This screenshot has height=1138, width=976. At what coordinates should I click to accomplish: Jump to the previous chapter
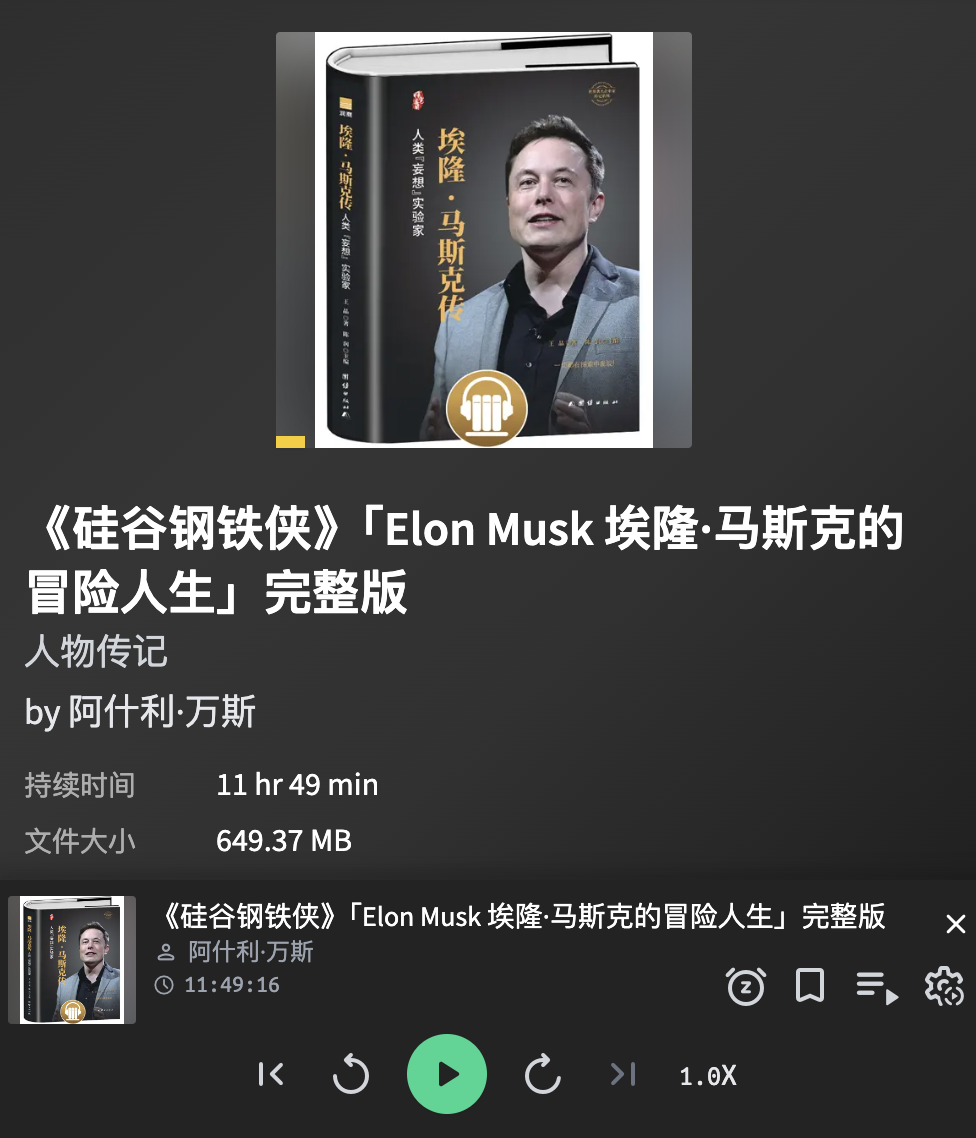[271, 1074]
